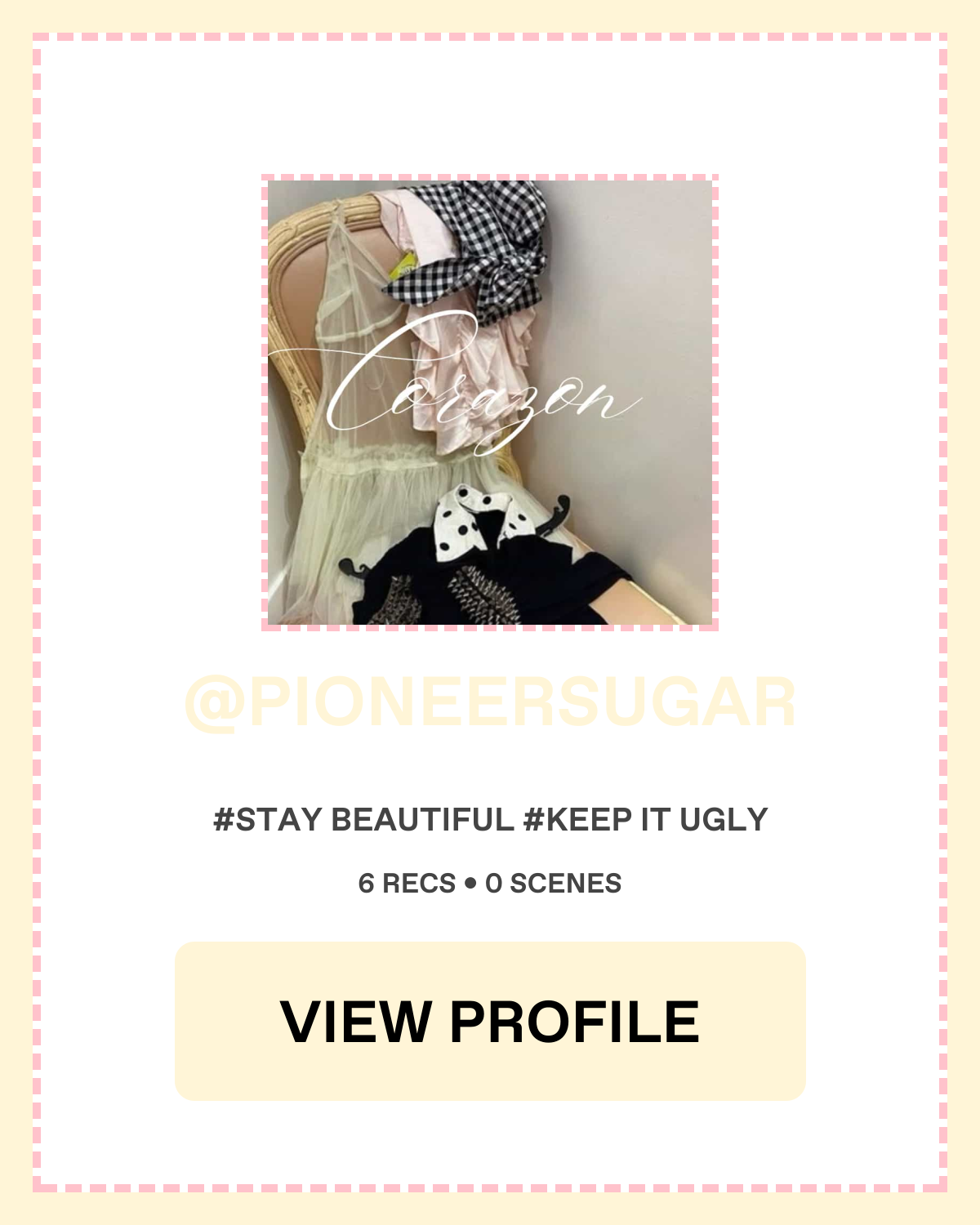
Task: Open the @PIONEERSUGAR username link
Action: [490, 702]
